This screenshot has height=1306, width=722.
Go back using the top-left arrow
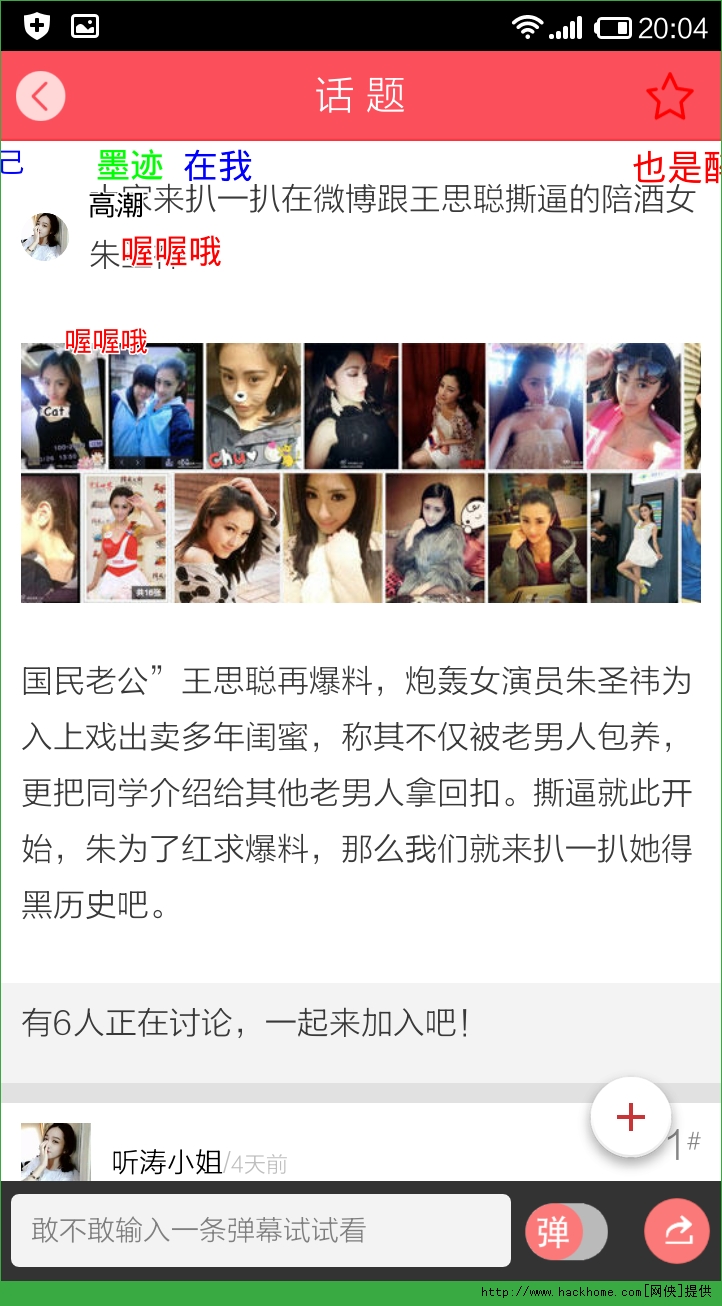41,97
